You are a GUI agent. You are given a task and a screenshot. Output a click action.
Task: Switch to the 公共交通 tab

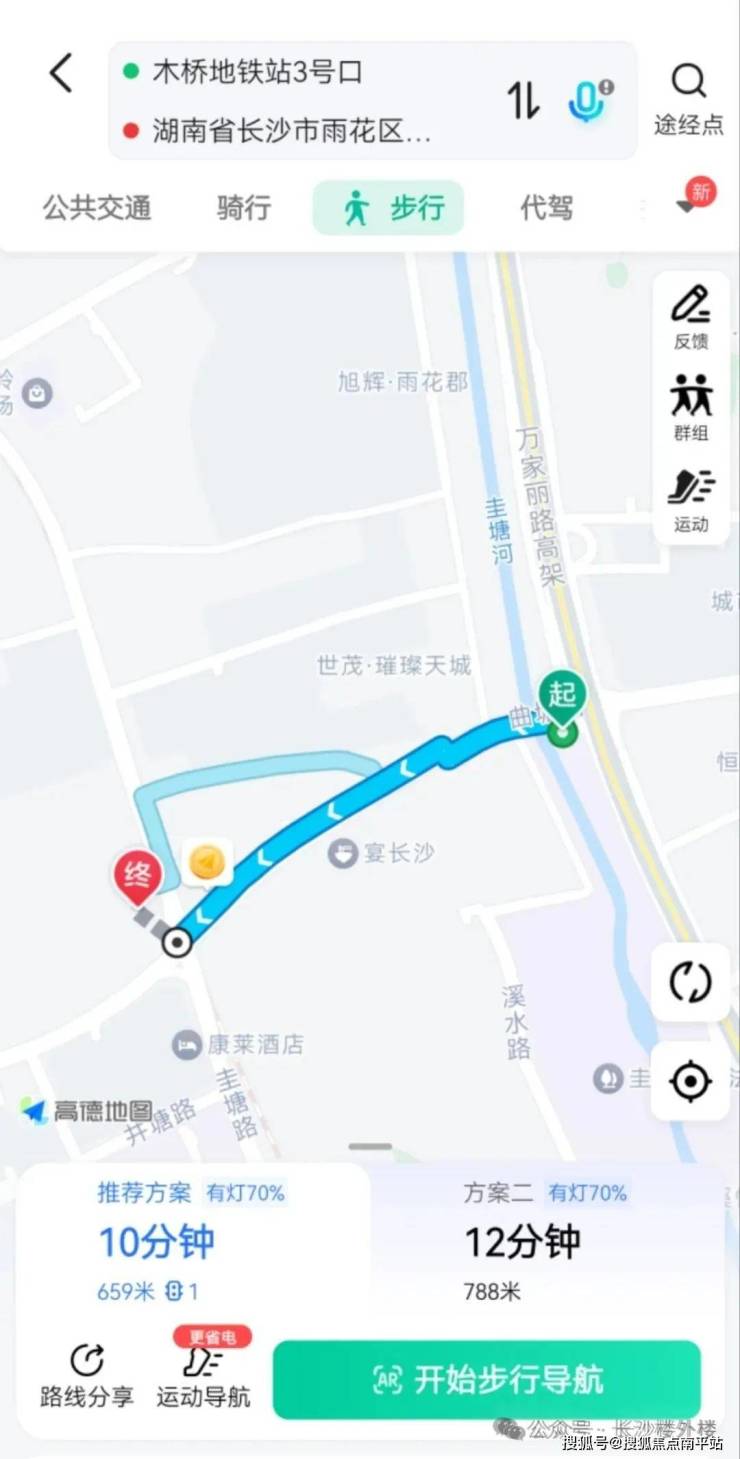97,208
